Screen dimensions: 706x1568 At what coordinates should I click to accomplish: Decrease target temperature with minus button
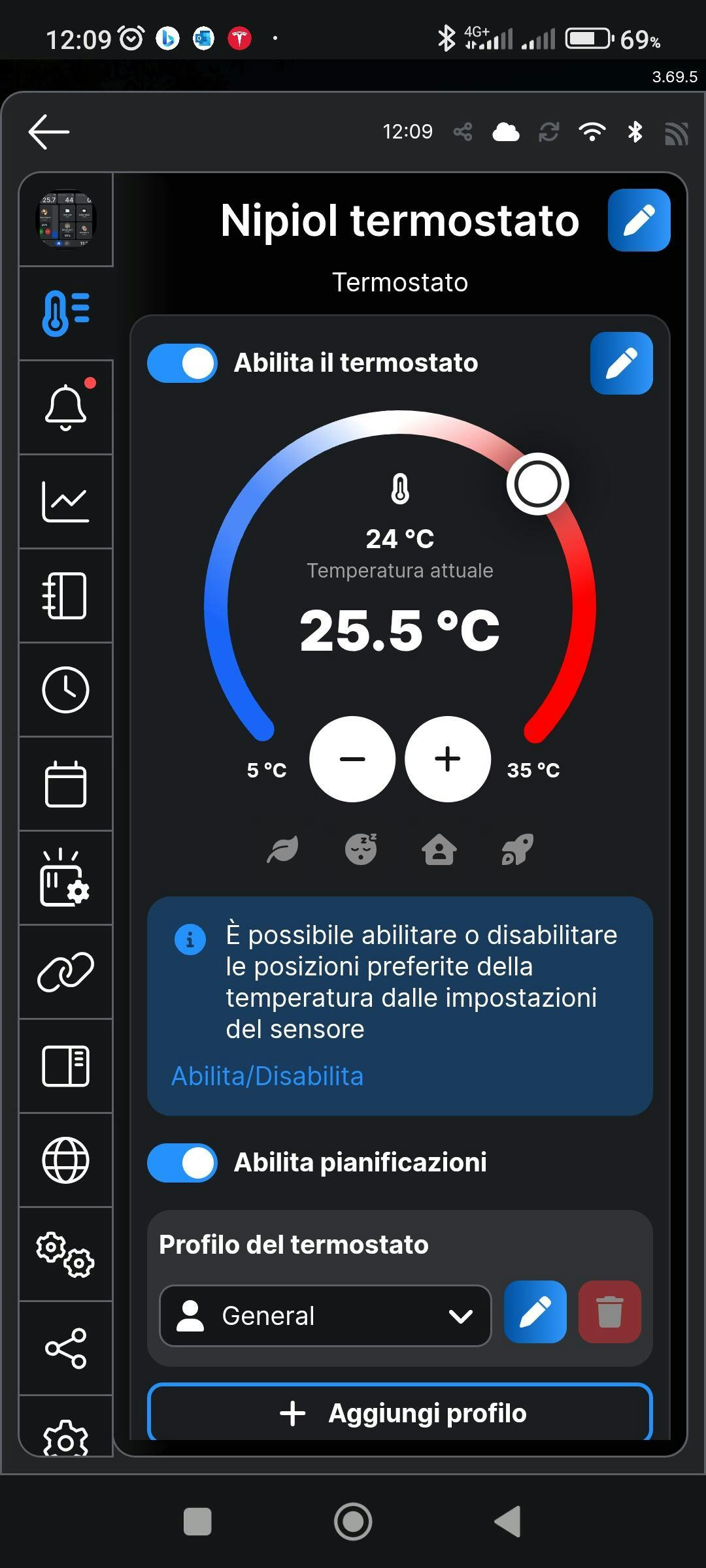point(352,759)
